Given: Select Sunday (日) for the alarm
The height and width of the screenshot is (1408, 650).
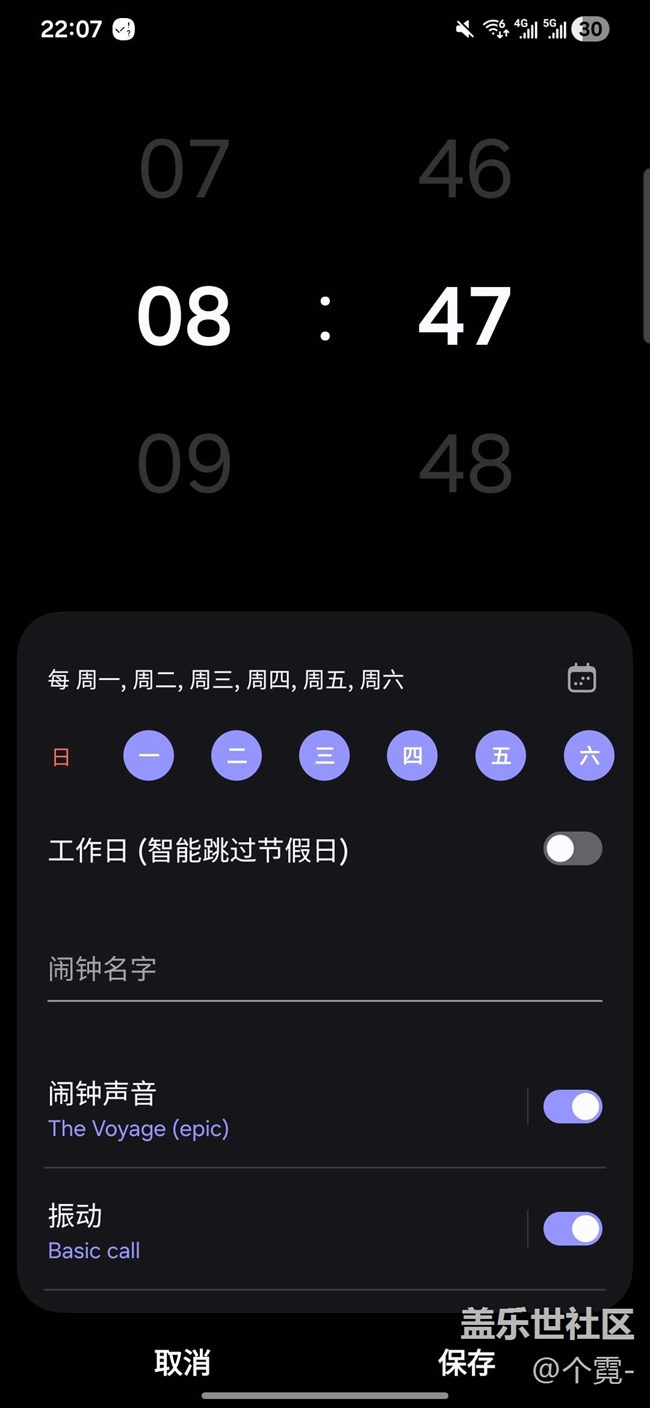Looking at the screenshot, I should pos(61,757).
